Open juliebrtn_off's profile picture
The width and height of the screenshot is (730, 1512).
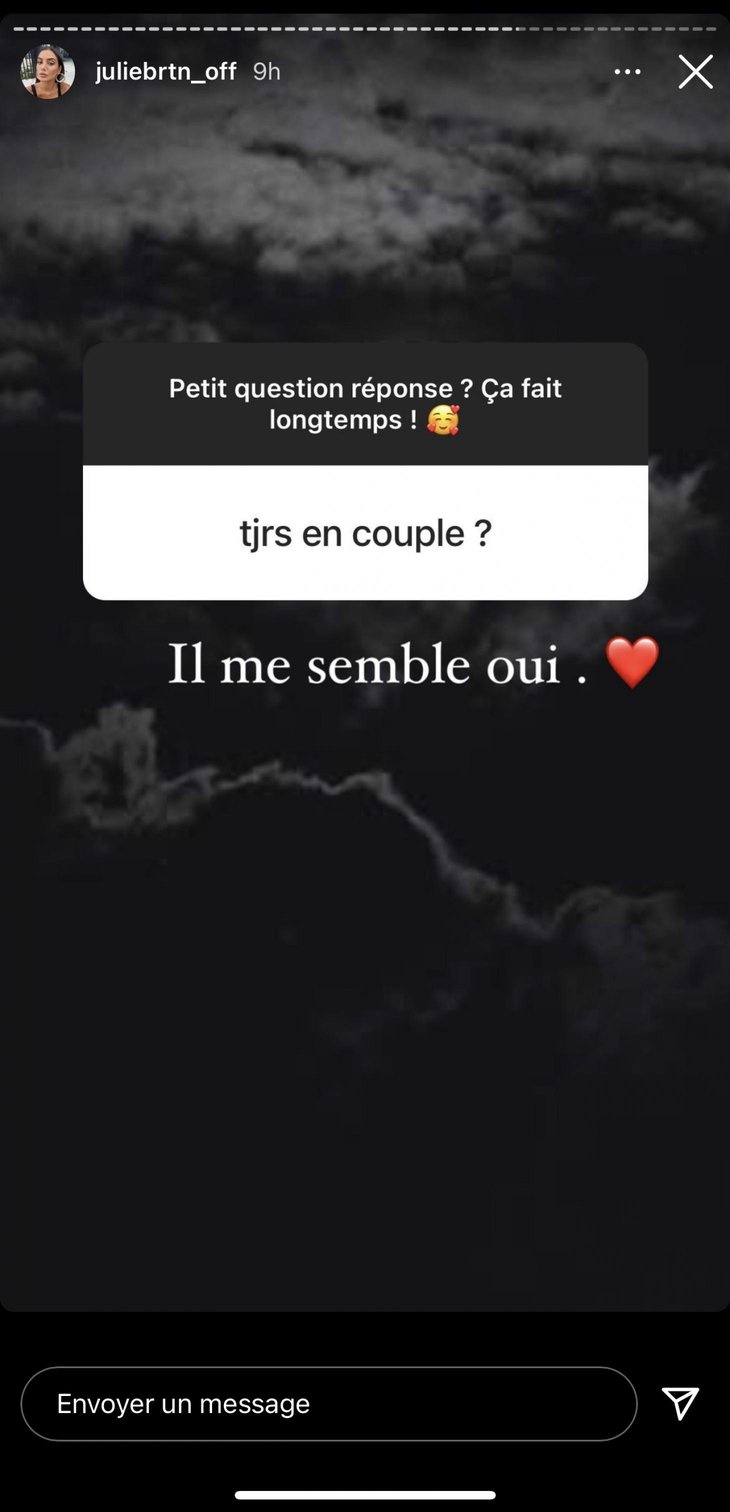click(47, 72)
